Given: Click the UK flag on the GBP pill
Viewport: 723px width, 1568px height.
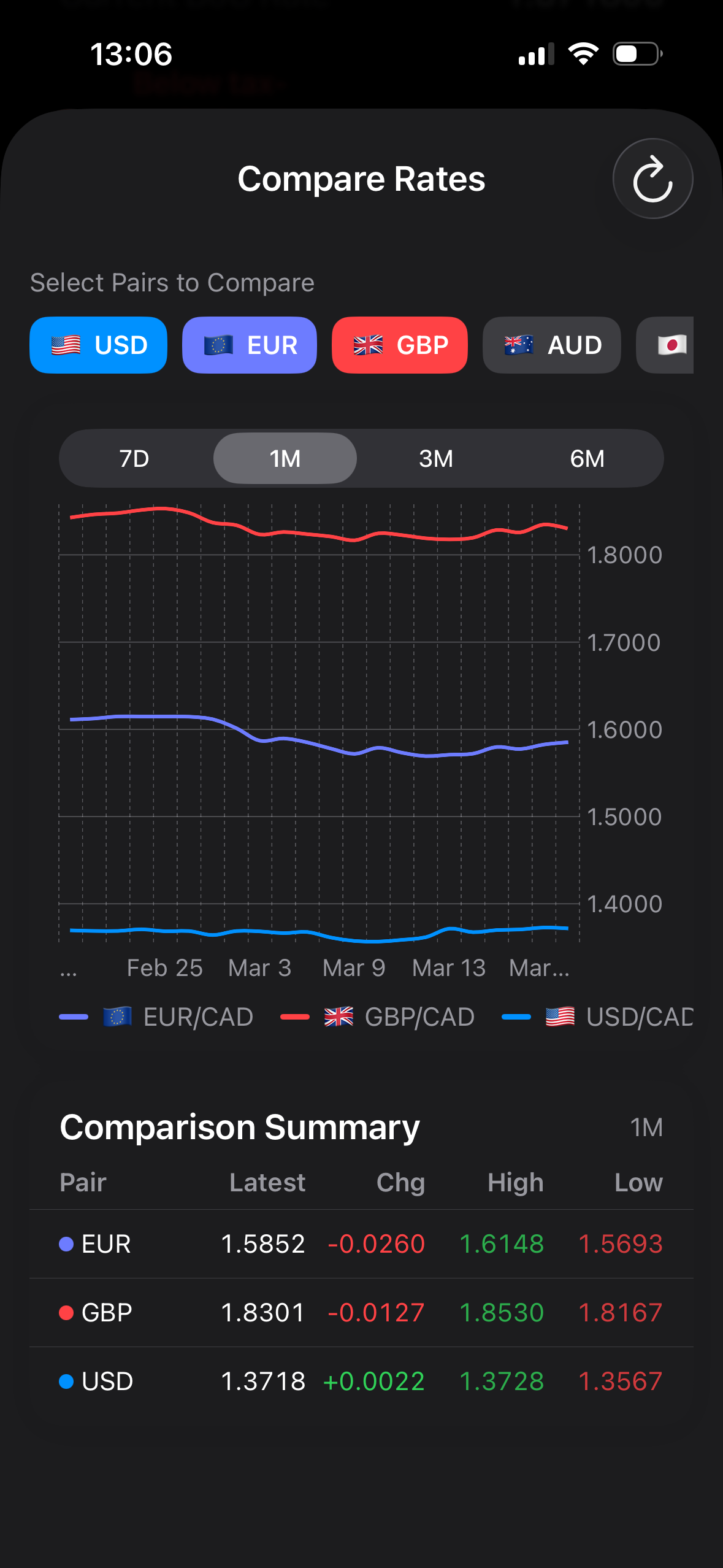Looking at the screenshot, I should click(x=368, y=345).
